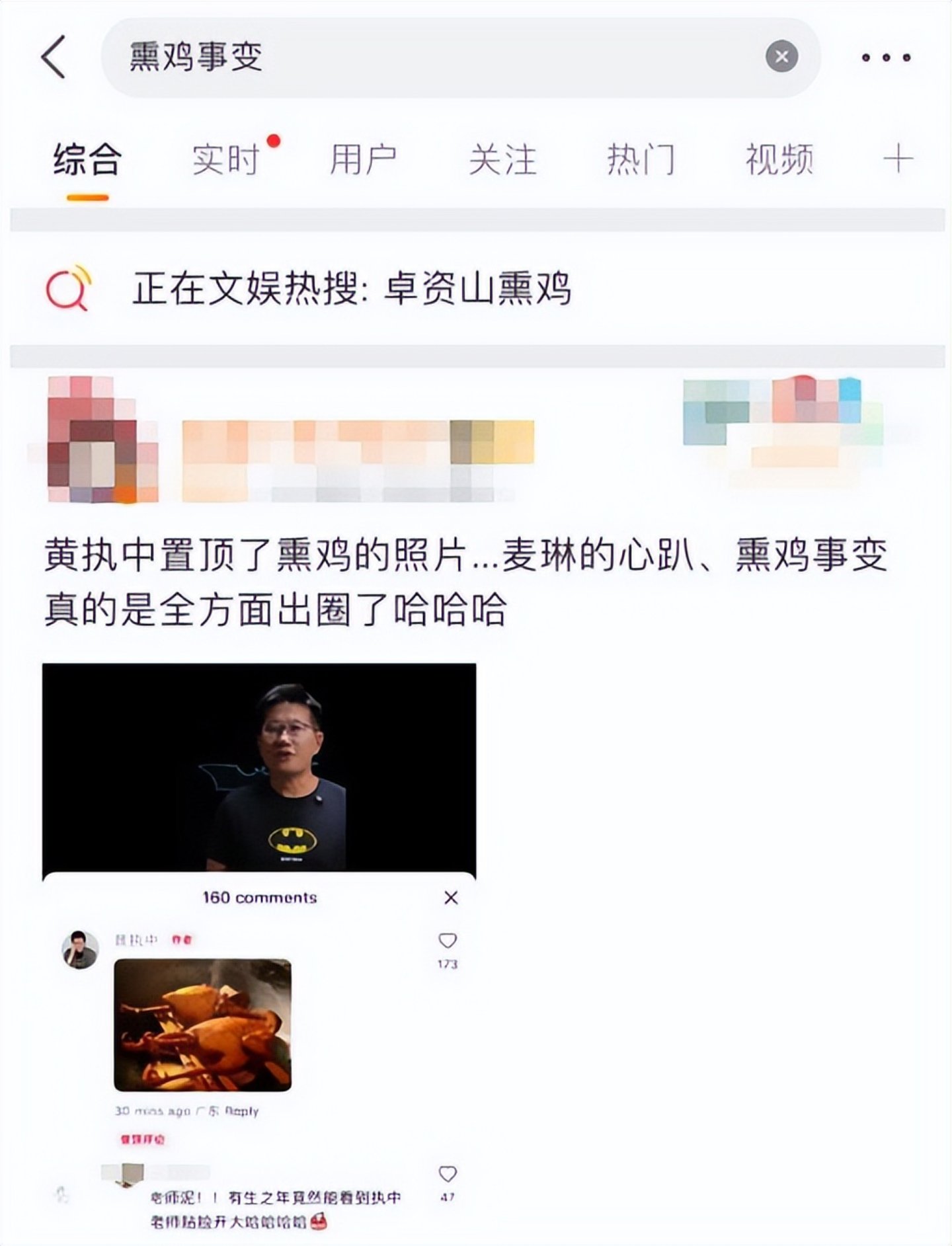Switch to the 实时 tab
952x1246 pixels.
point(226,160)
